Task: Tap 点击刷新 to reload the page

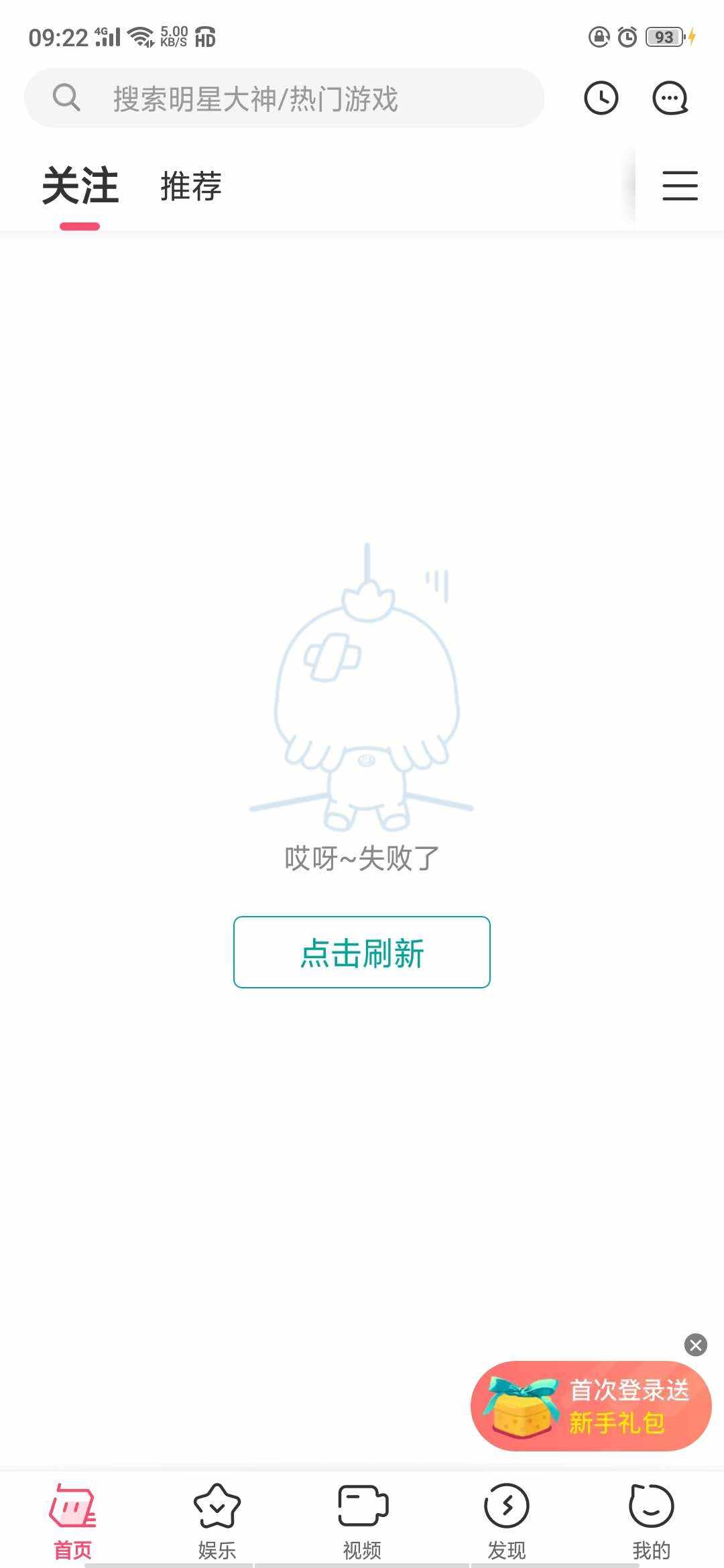Action: coord(362,952)
